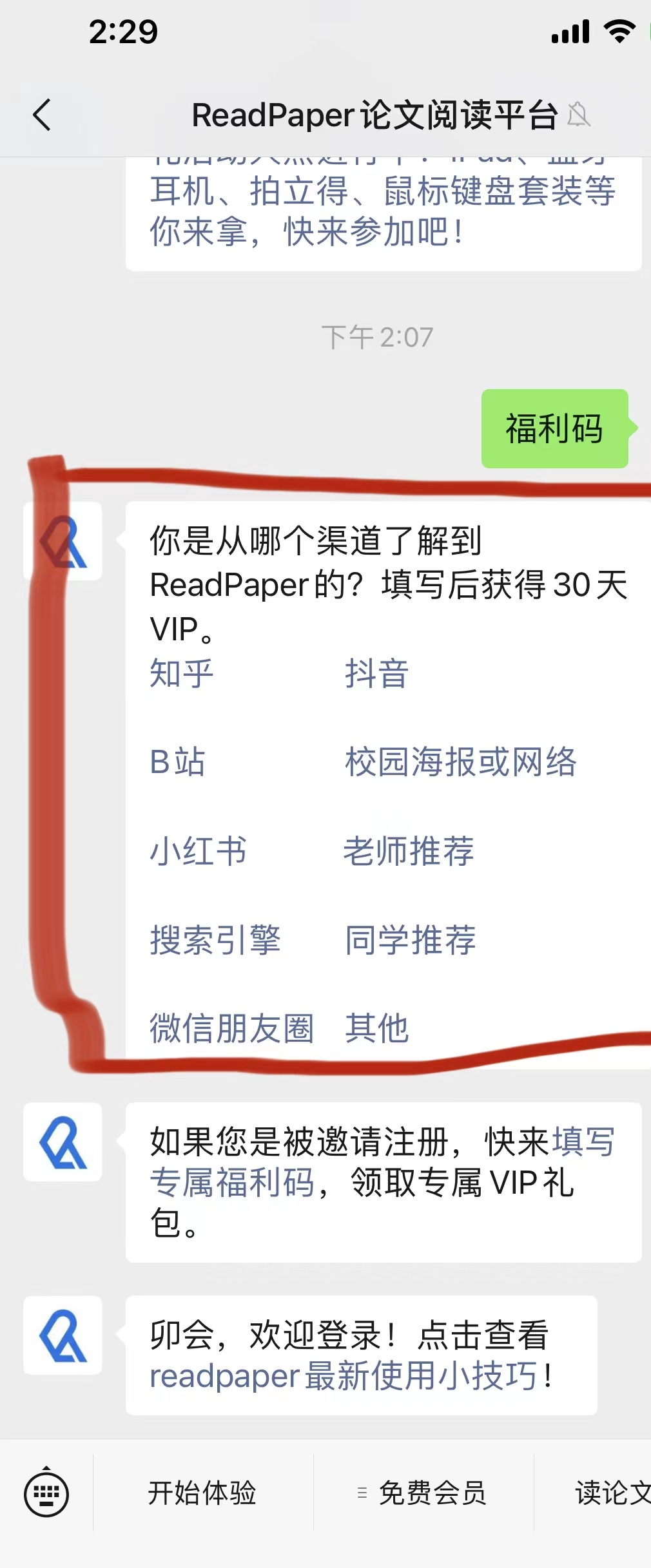The height and width of the screenshot is (1568, 651).
Task: Pick the B站 option
Action: (177, 762)
